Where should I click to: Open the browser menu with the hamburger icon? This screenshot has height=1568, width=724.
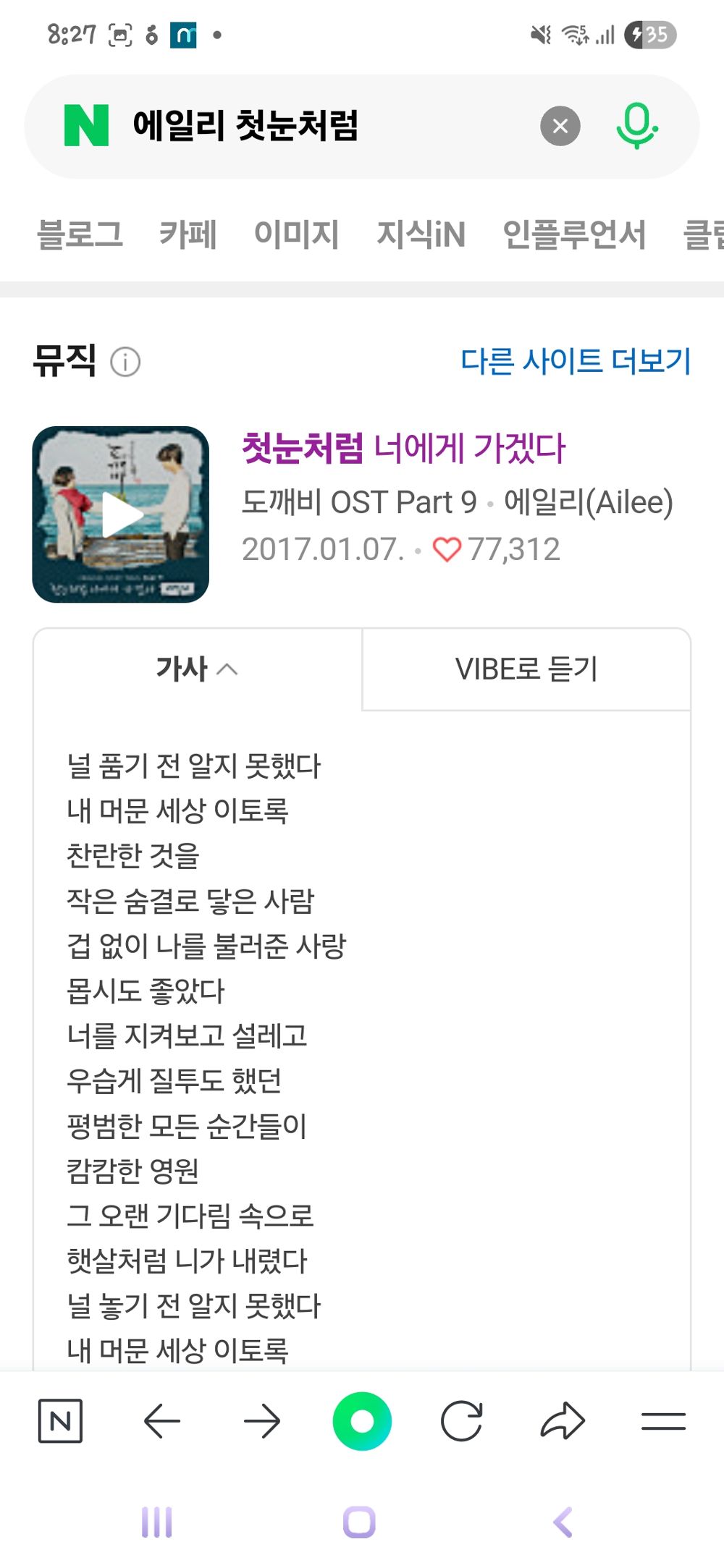point(663,1420)
